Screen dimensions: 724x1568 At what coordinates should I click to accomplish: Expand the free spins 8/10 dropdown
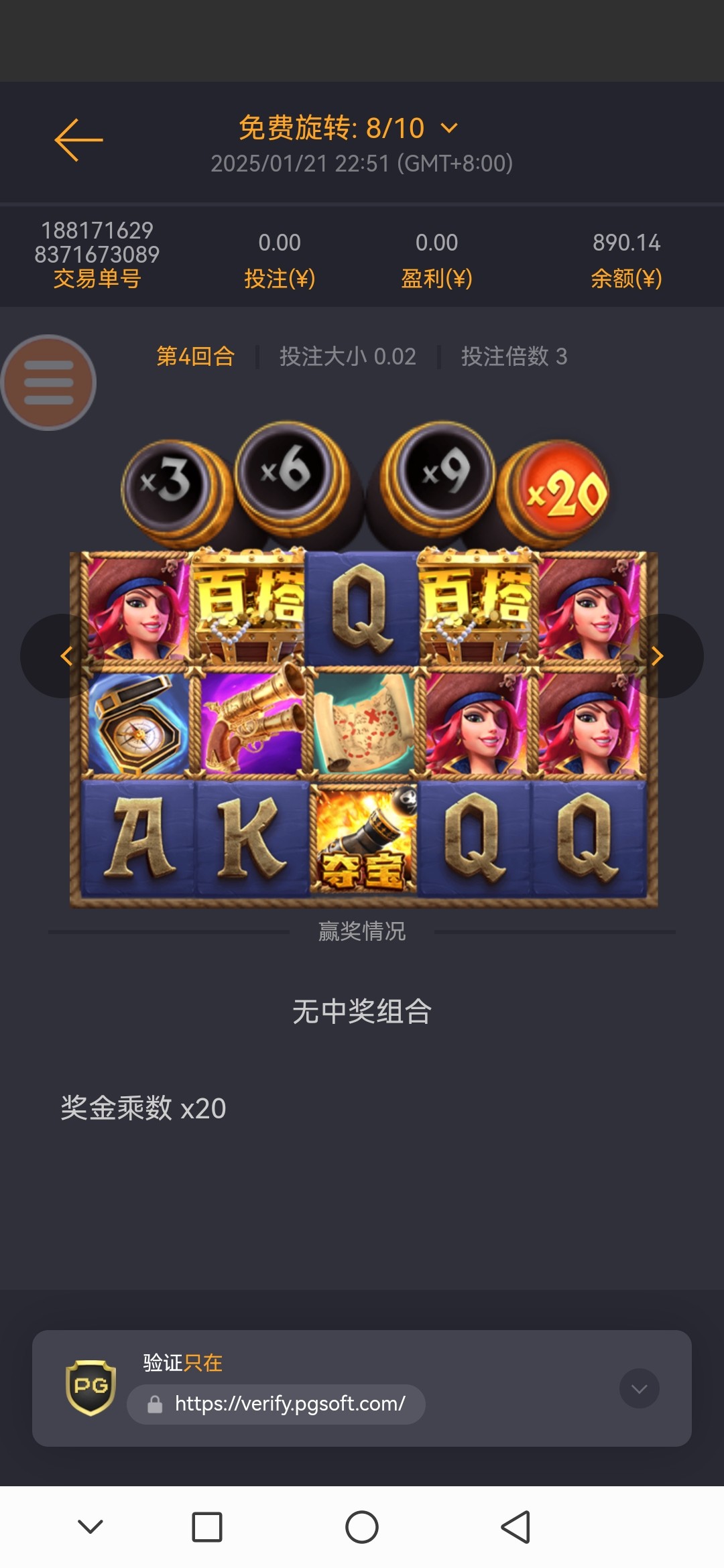pyautogui.click(x=449, y=128)
